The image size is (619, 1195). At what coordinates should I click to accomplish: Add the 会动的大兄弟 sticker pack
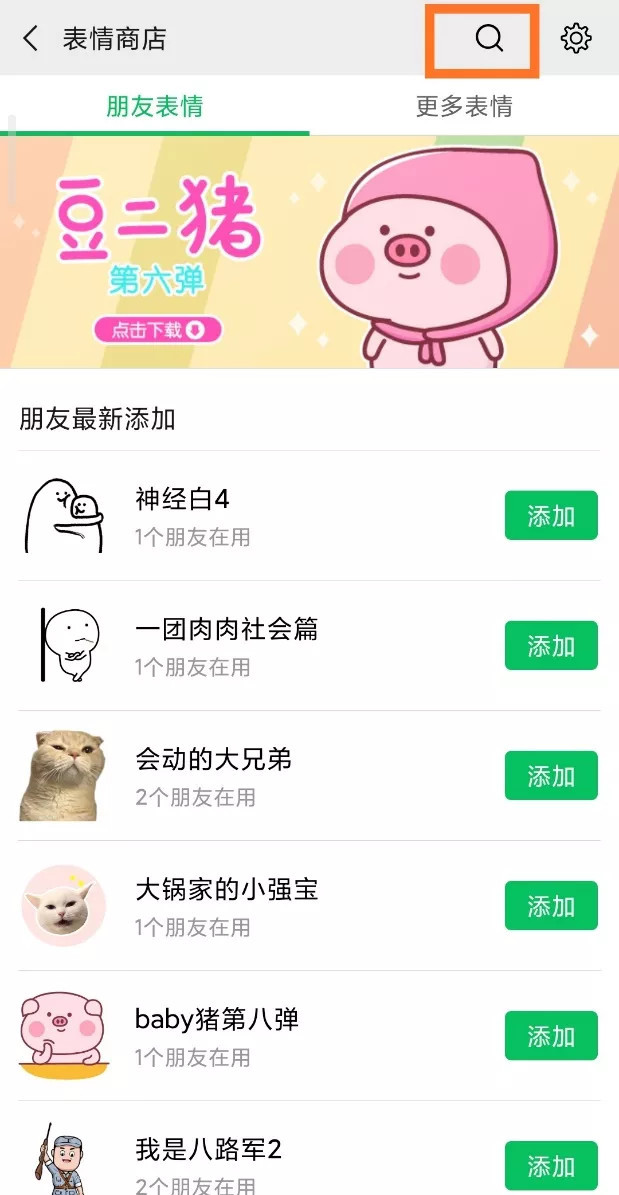point(551,776)
